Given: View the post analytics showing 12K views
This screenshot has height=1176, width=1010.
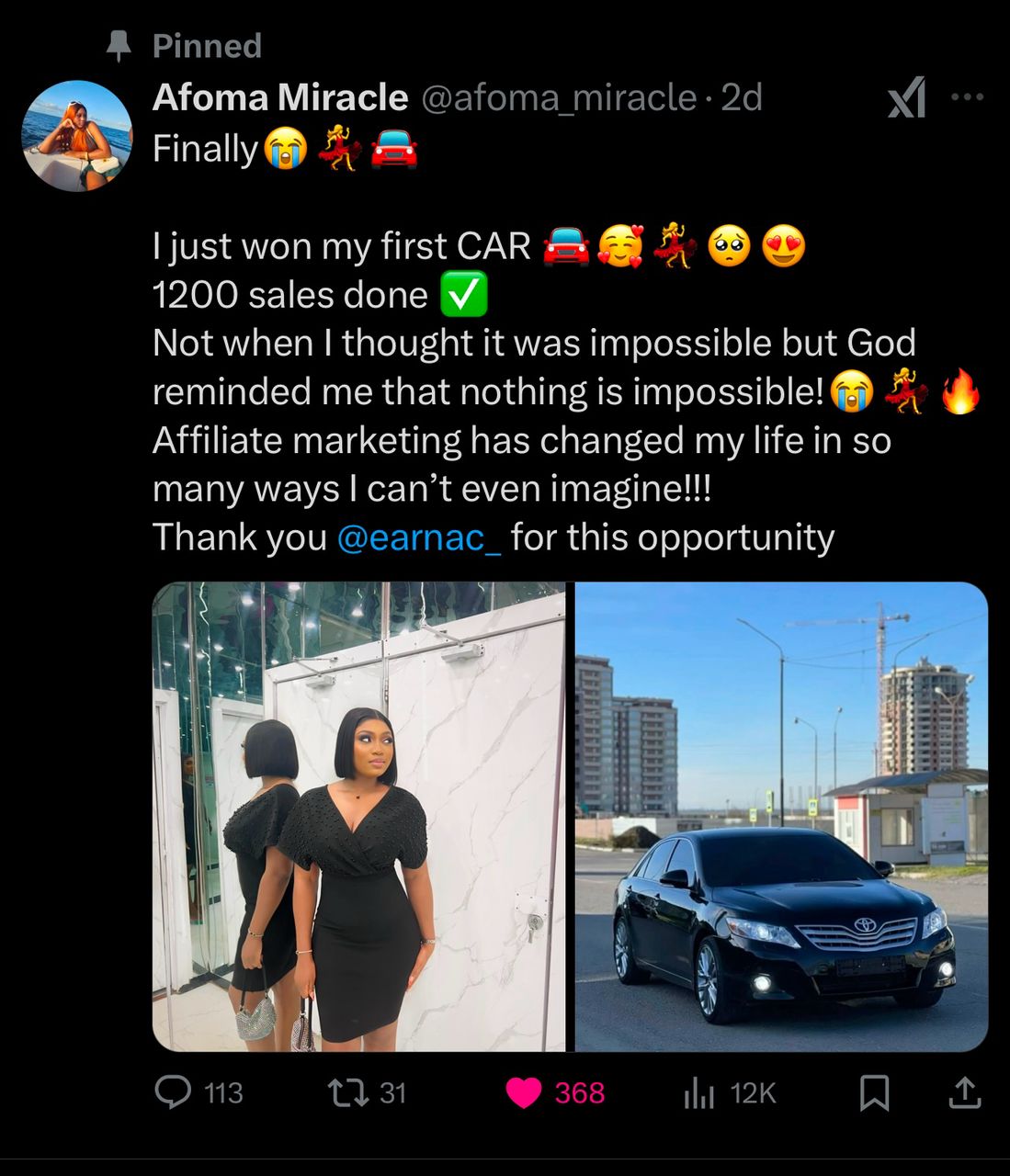Looking at the screenshot, I should [699, 1093].
